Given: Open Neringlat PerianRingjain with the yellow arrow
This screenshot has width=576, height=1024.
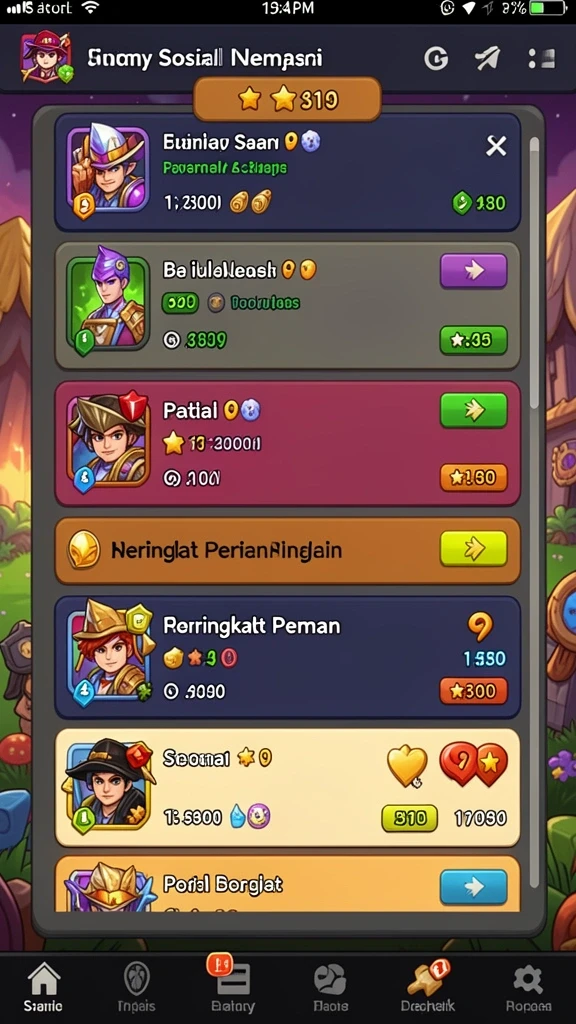Looking at the screenshot, I should [473, 549].
